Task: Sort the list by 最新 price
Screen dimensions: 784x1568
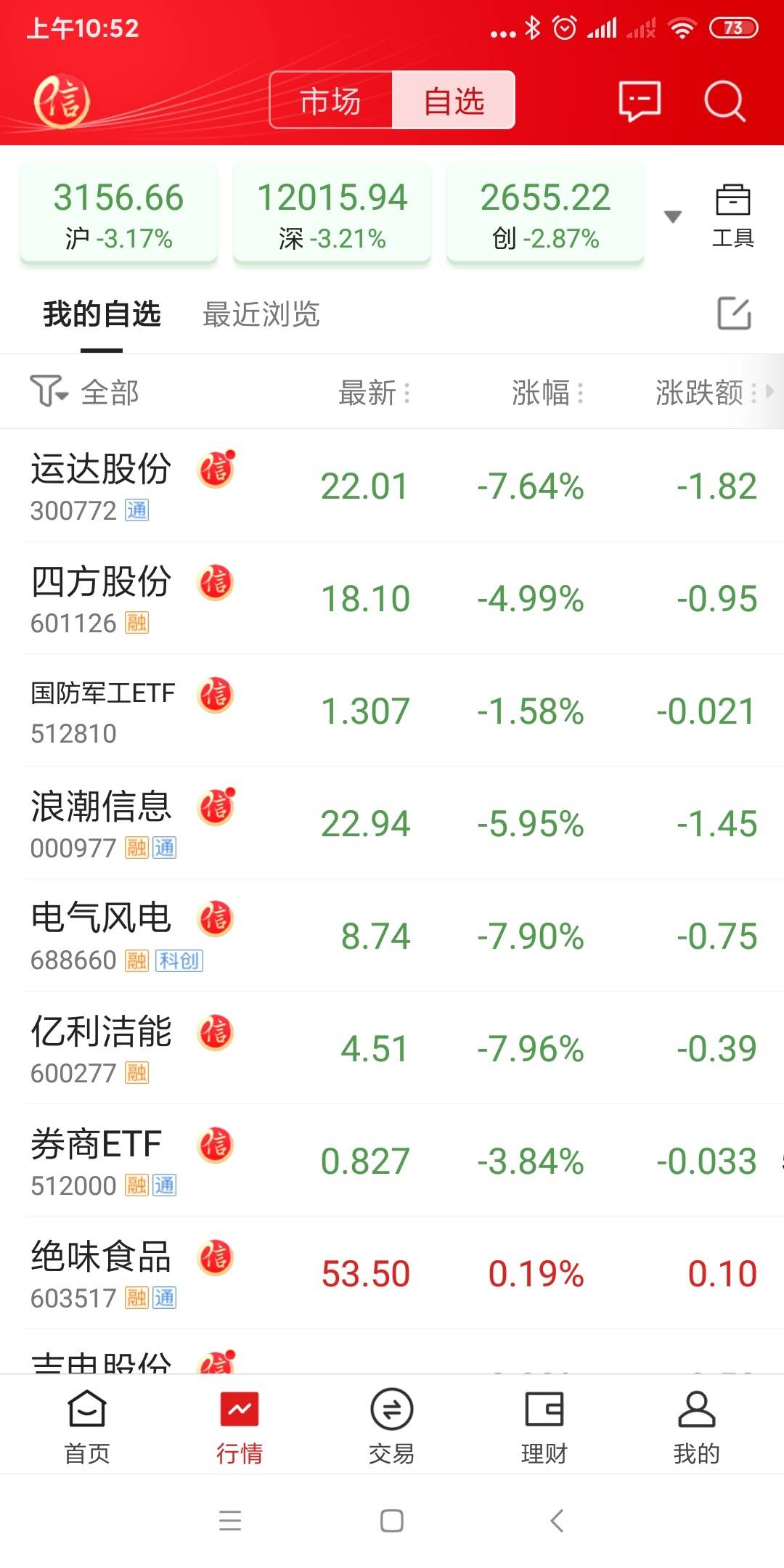Action: tap(375, 393)
